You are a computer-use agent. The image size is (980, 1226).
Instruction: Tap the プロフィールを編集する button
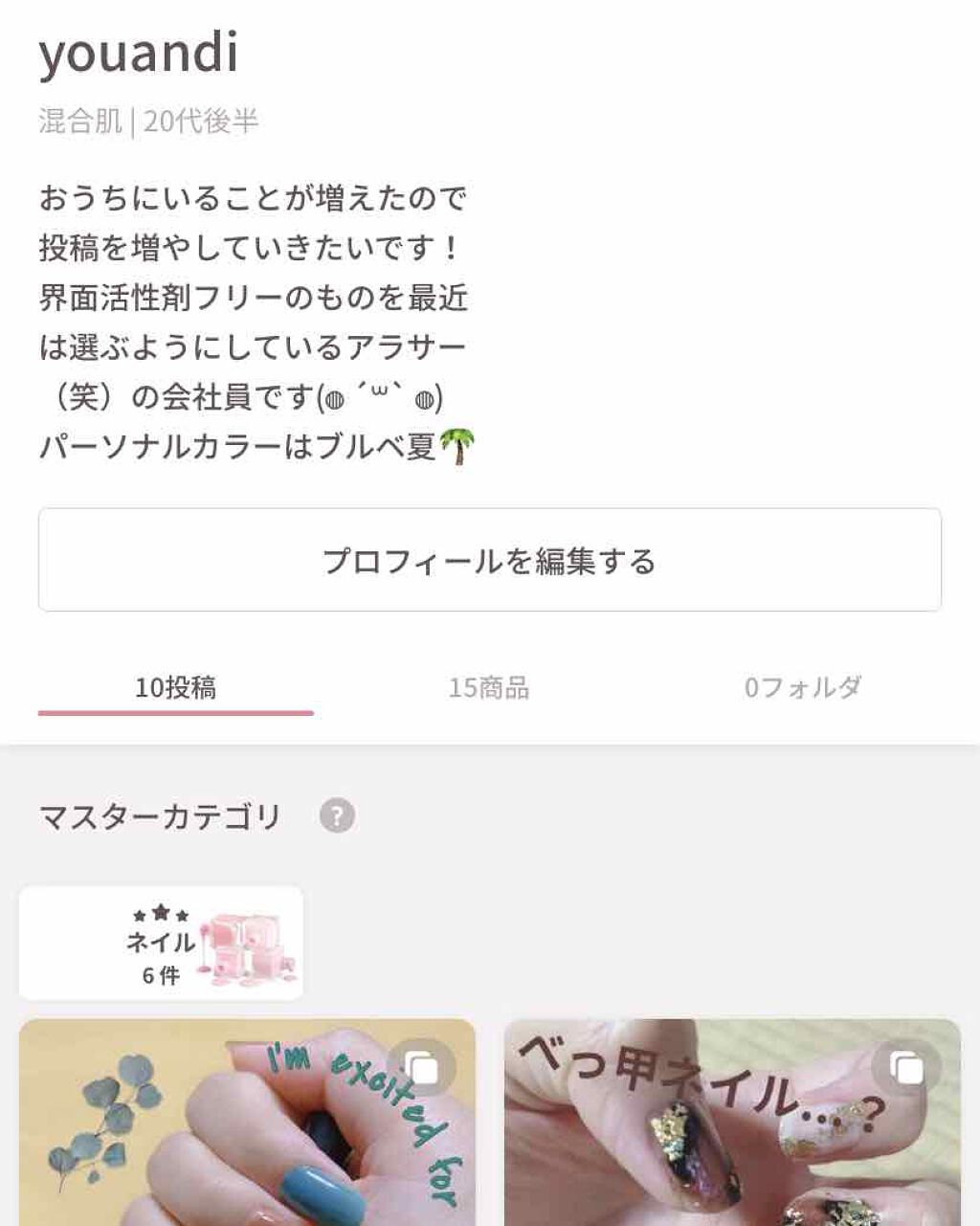click(489, 560)
